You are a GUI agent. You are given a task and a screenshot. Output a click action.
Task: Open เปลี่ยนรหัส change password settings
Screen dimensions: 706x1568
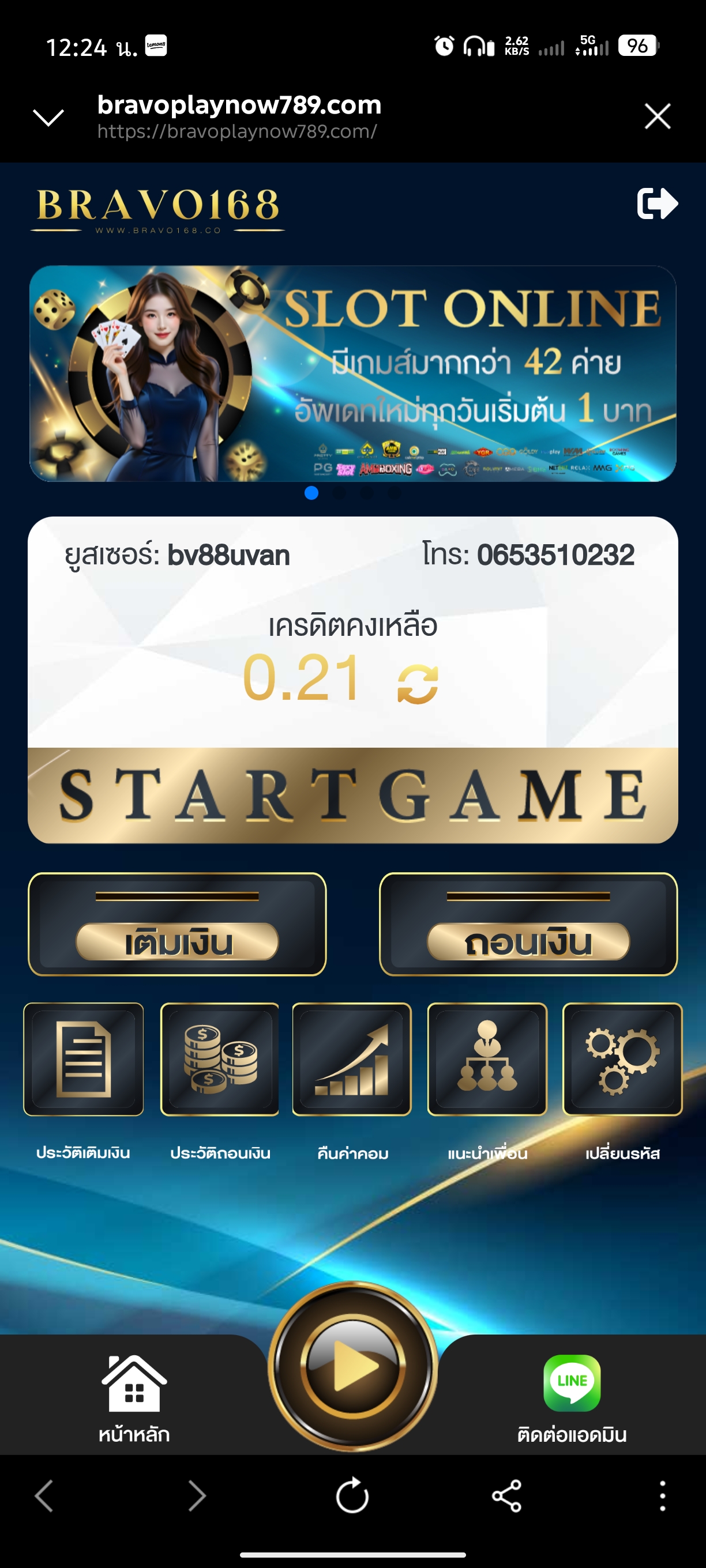tap(622, 1059)
